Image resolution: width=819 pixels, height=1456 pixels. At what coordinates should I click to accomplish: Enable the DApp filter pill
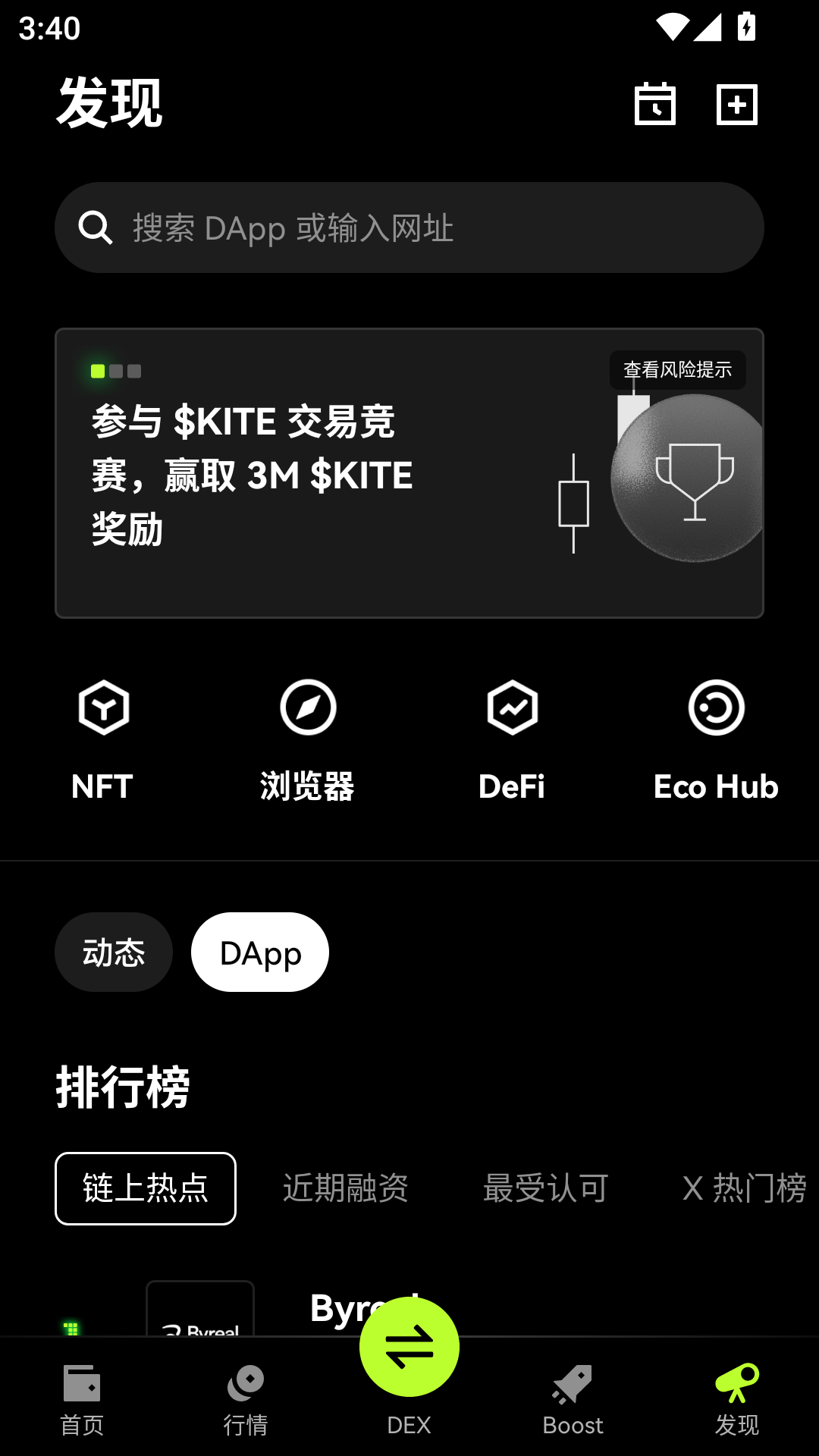click(x=259, y=952)
